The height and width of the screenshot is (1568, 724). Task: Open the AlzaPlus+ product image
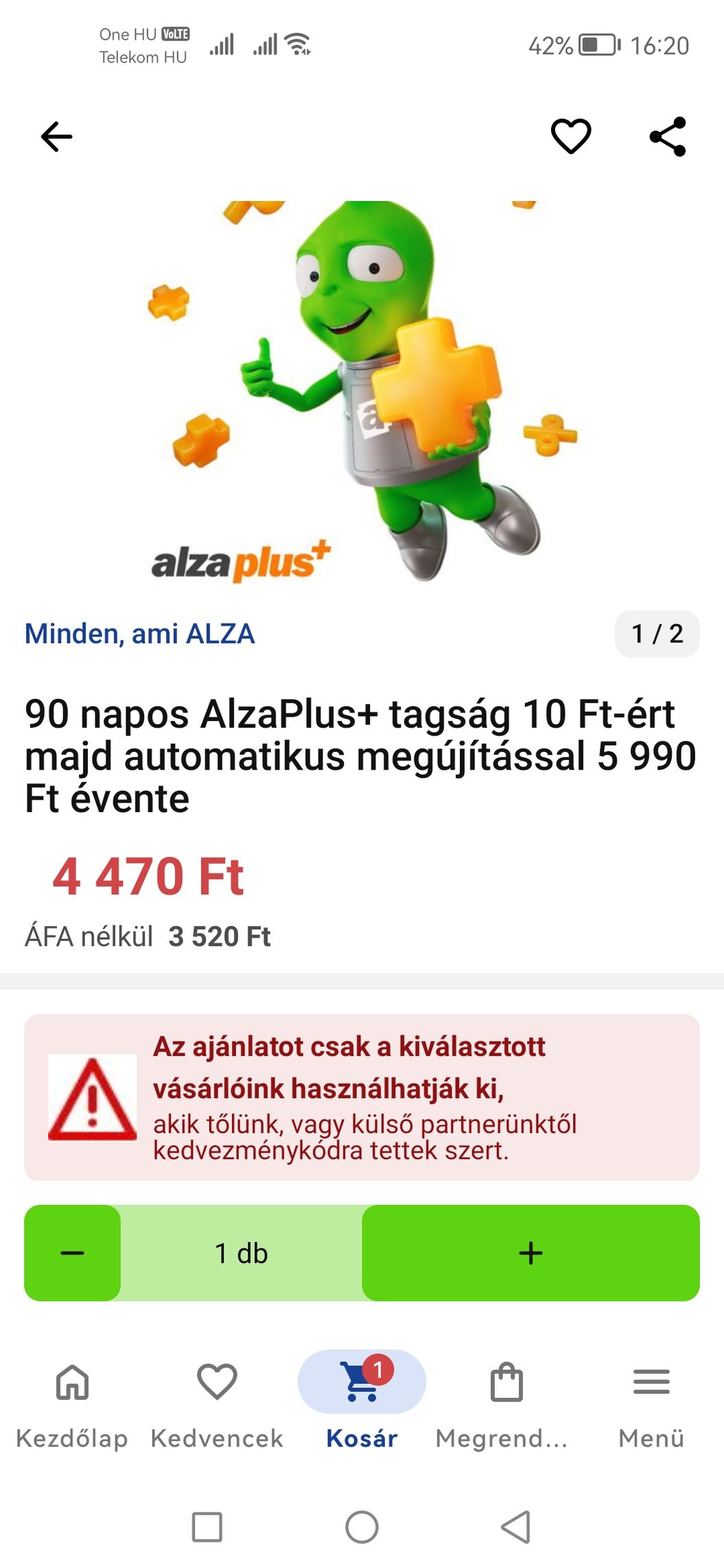pos(362,391)
